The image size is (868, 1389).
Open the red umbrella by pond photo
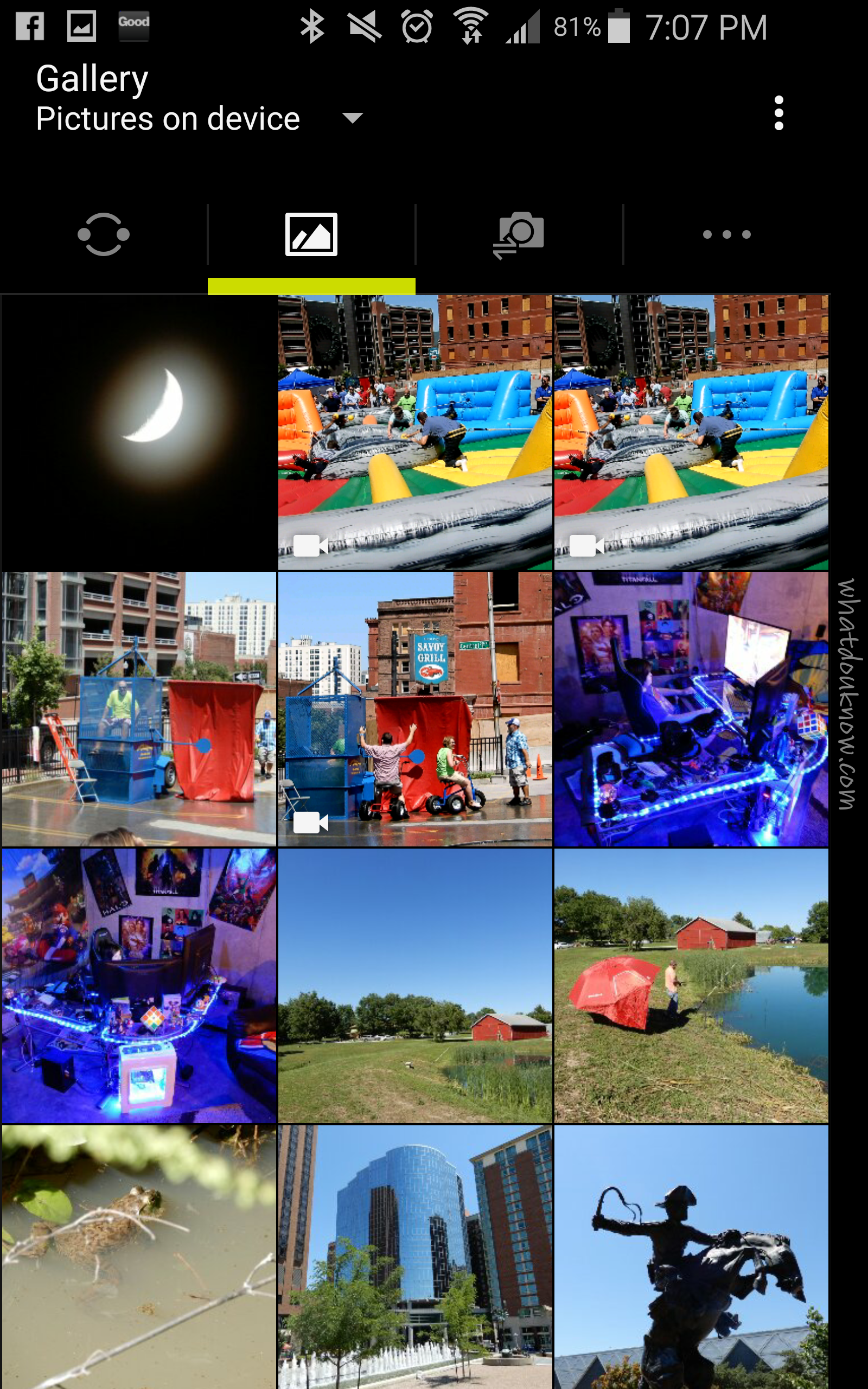coord(691,985)
